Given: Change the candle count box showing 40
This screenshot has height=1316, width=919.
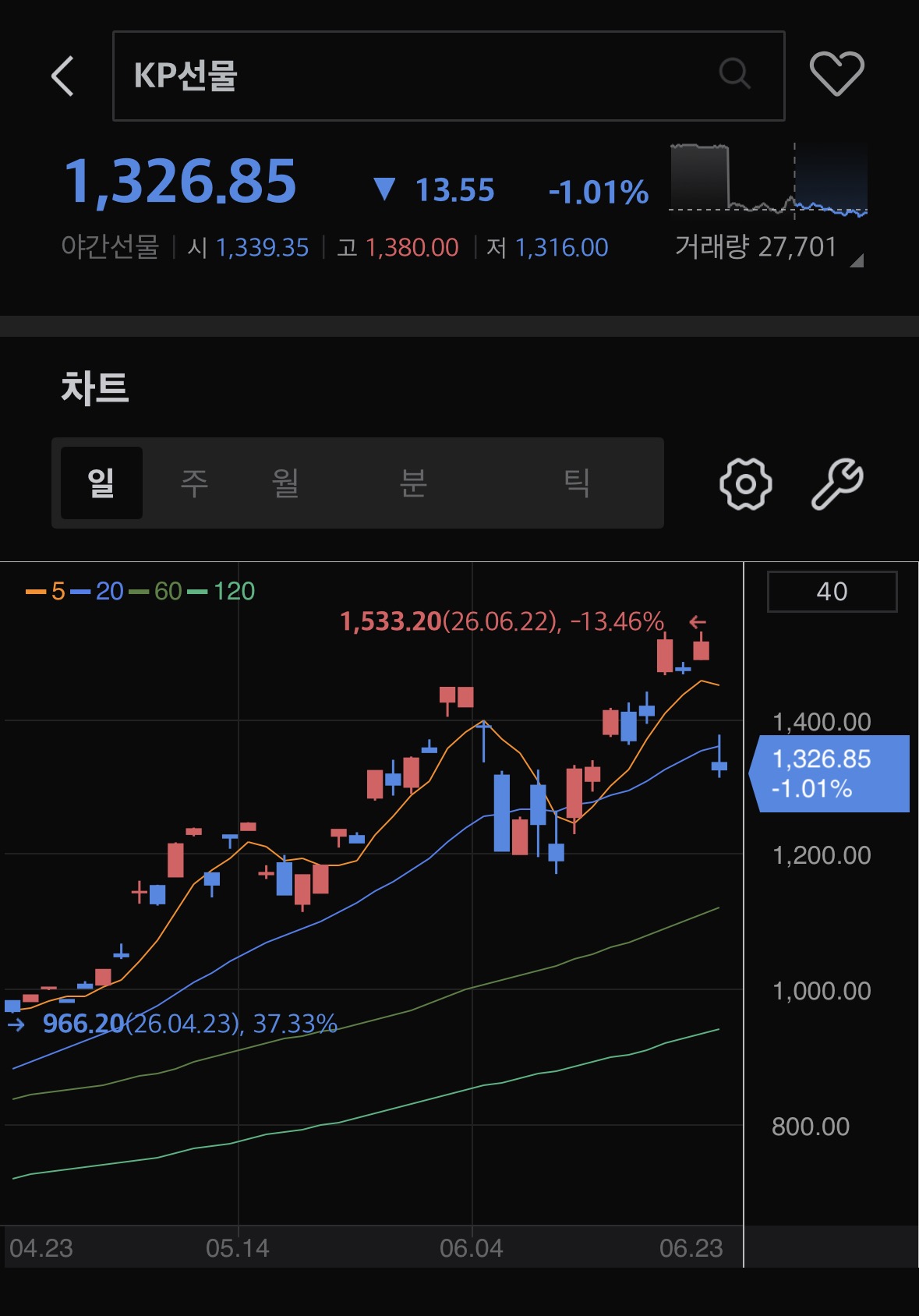Looking at the screenshot, I should (x=832, y=592).
